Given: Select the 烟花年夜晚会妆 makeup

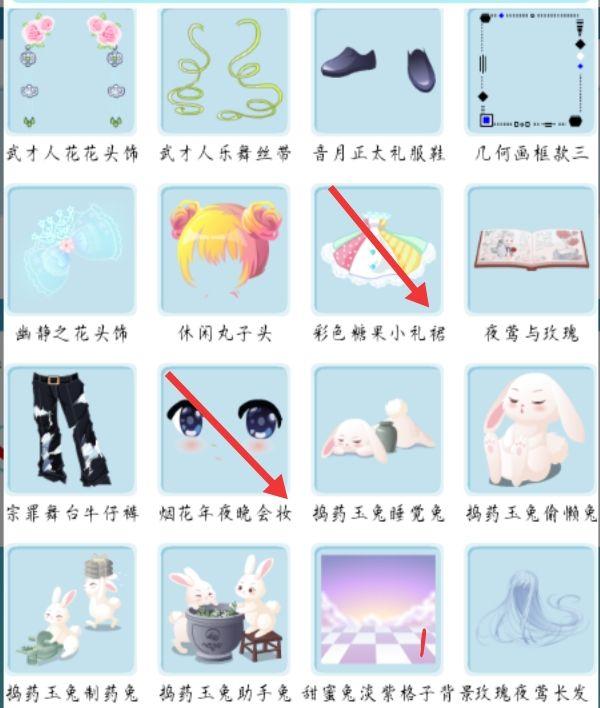Looking at the screenshot, I should pos(224,430).
